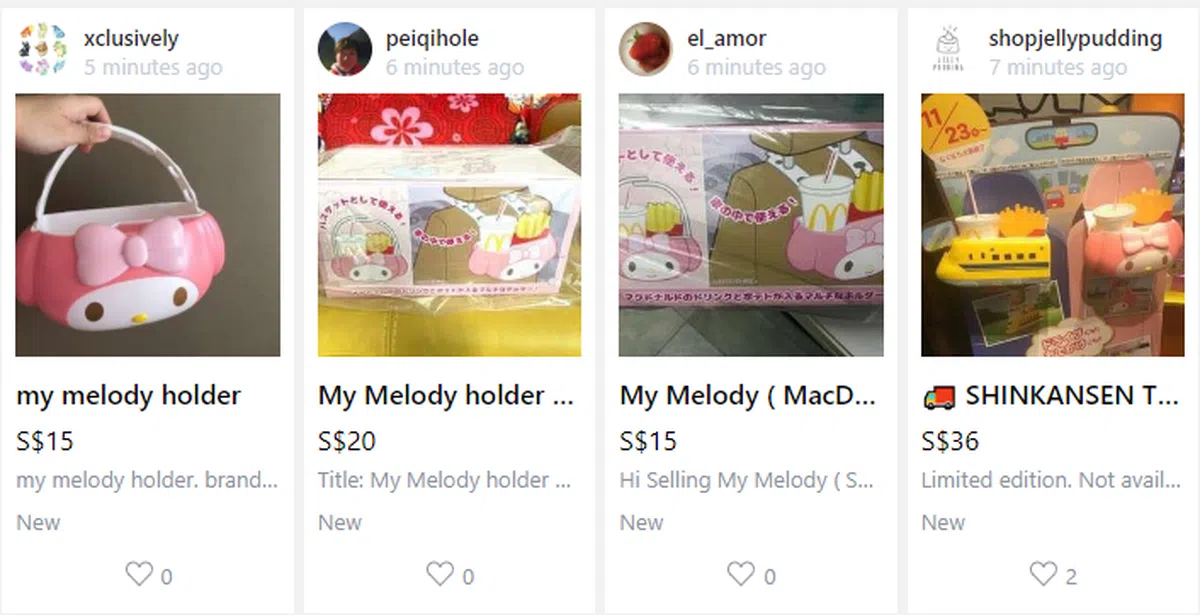Like the xclusively my melody holder listing
Screen dimensions: 1200x615
click(139, 574)
